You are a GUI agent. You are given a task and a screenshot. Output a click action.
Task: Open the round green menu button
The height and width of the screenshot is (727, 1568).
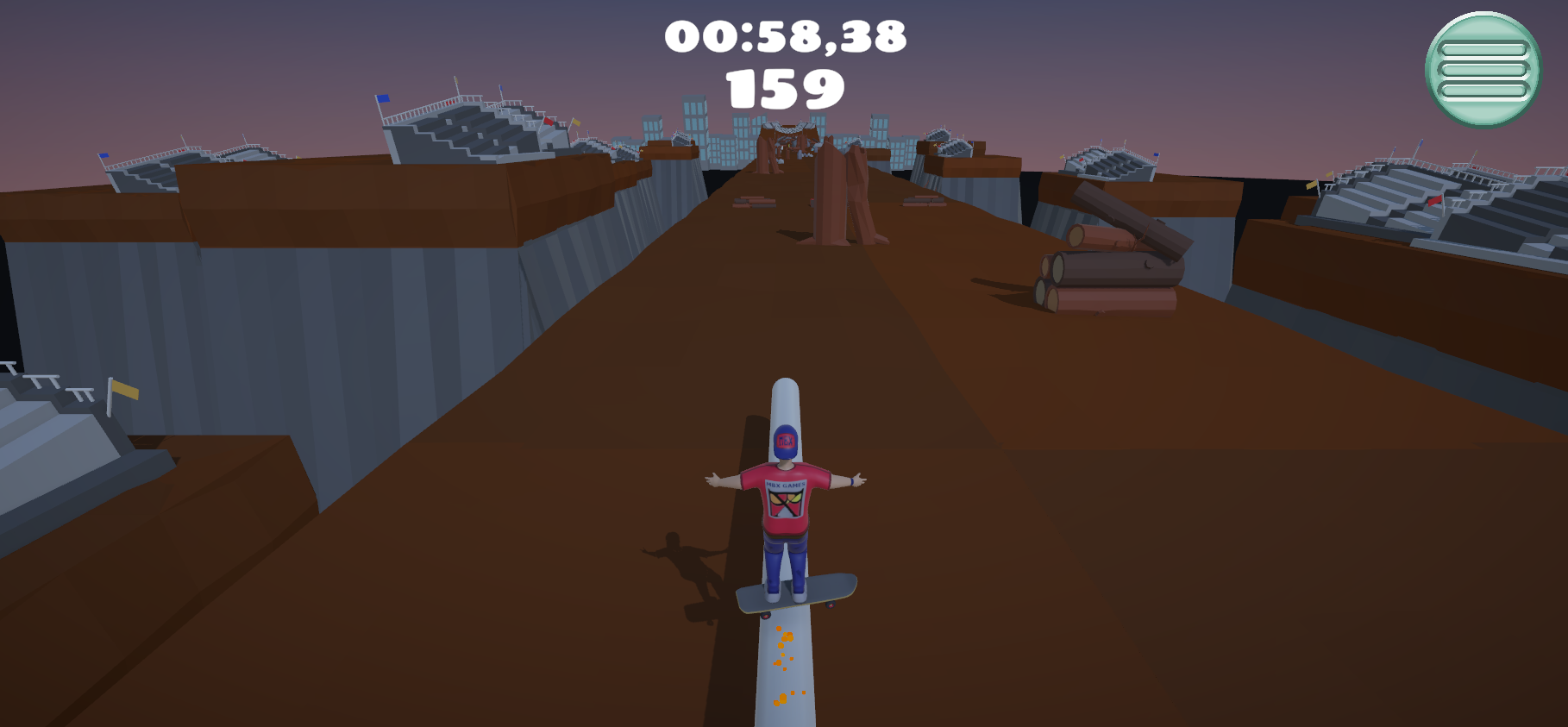pyautogui.click(x=1483, y=69)
